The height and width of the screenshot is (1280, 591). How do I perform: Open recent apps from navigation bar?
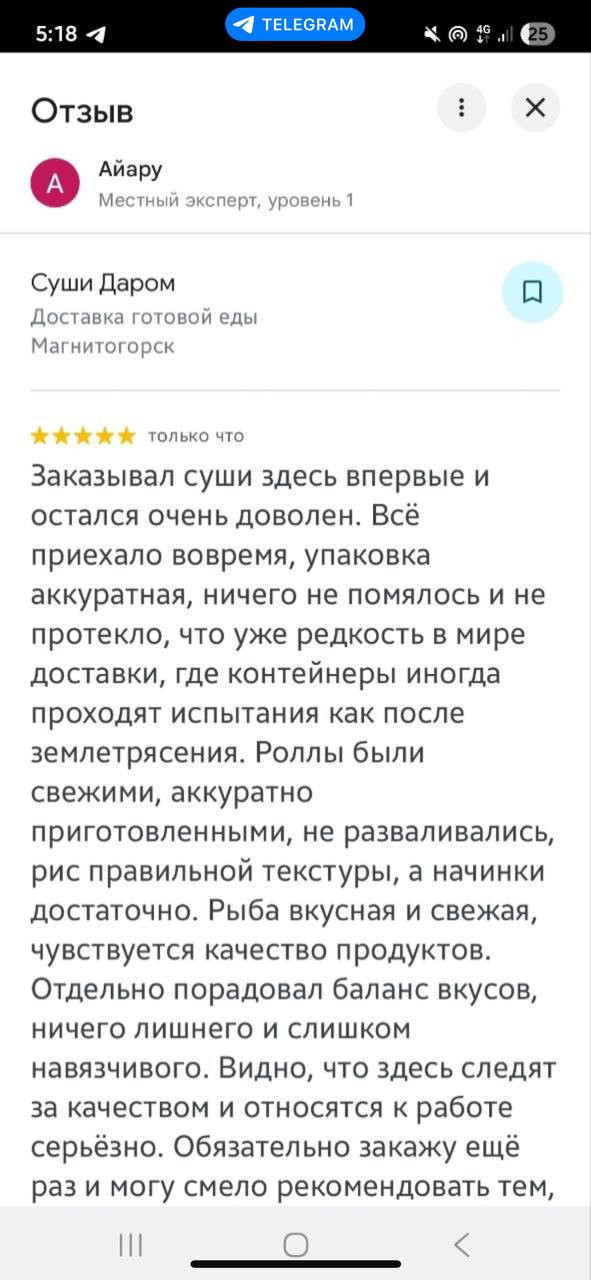pos(131,1244)
